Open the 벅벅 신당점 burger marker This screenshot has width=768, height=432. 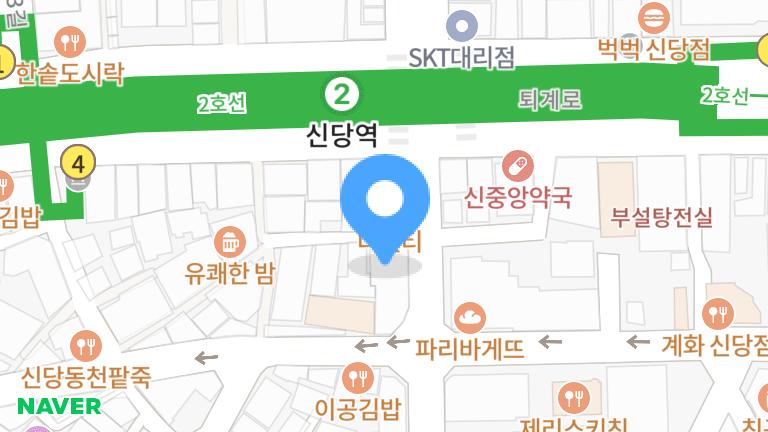[x=654, y=18]
